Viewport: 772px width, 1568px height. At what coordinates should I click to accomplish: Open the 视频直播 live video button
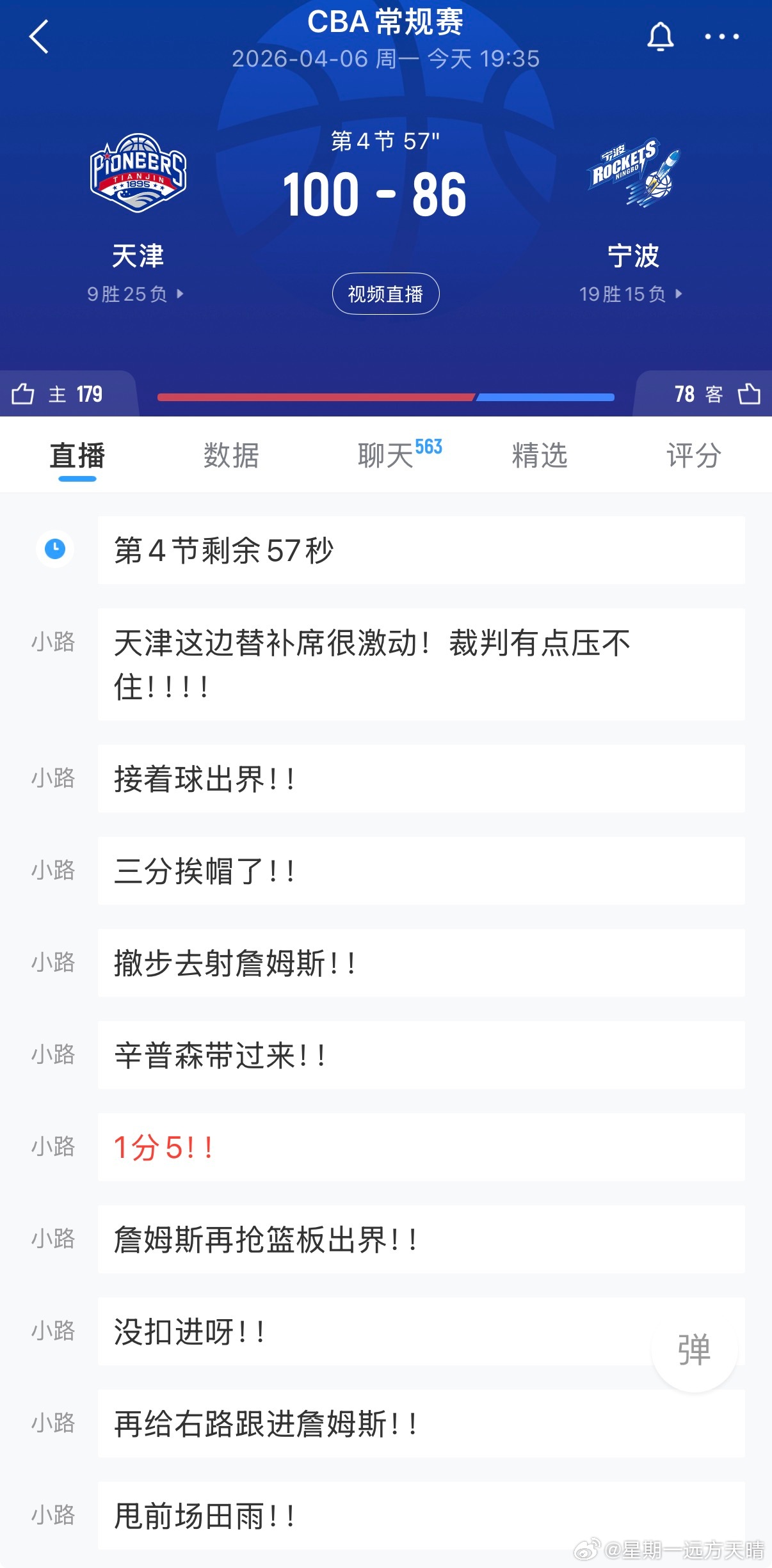(385, 293)
